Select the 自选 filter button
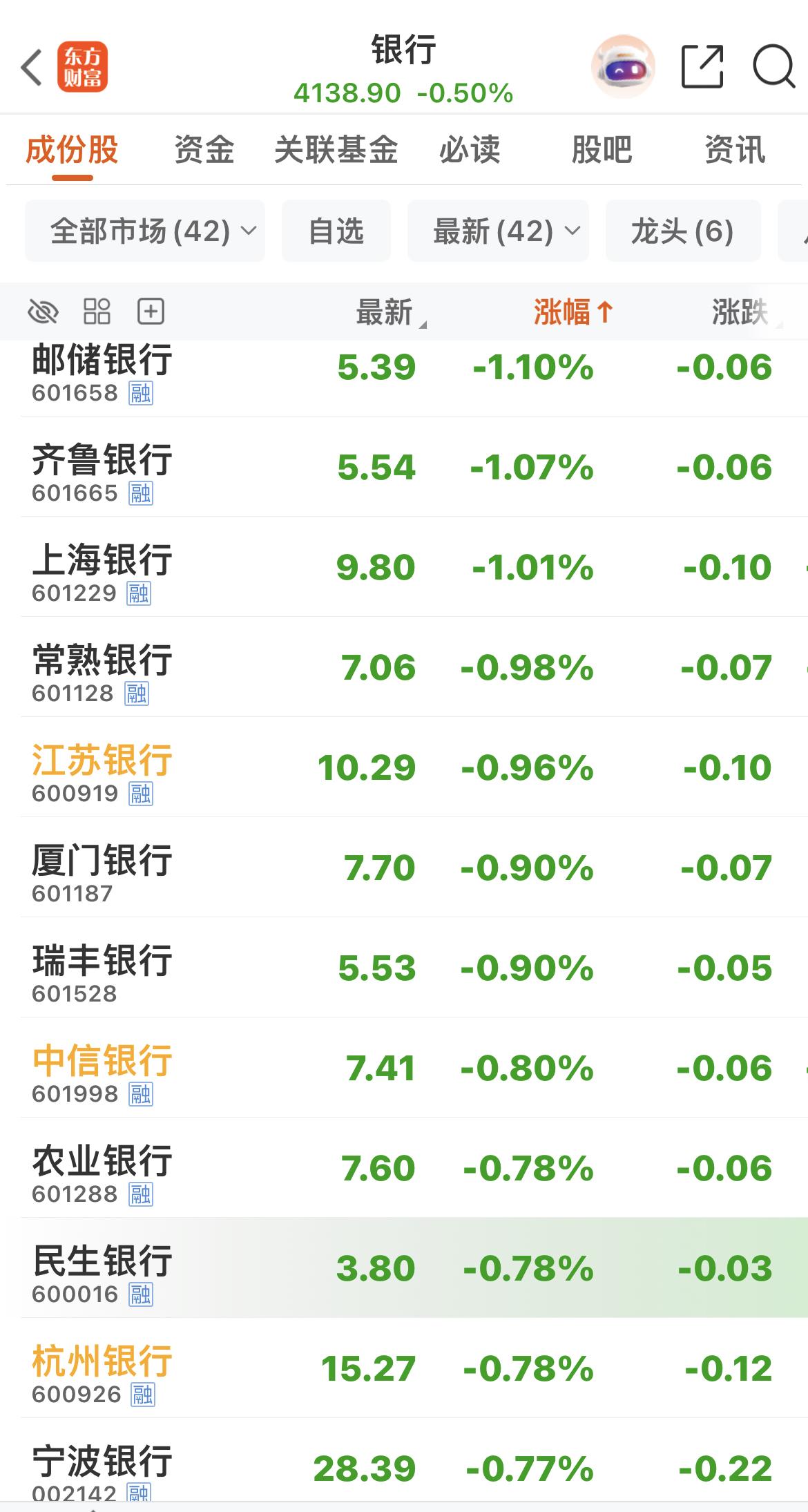808x1512 pixels. coord(336,231)
